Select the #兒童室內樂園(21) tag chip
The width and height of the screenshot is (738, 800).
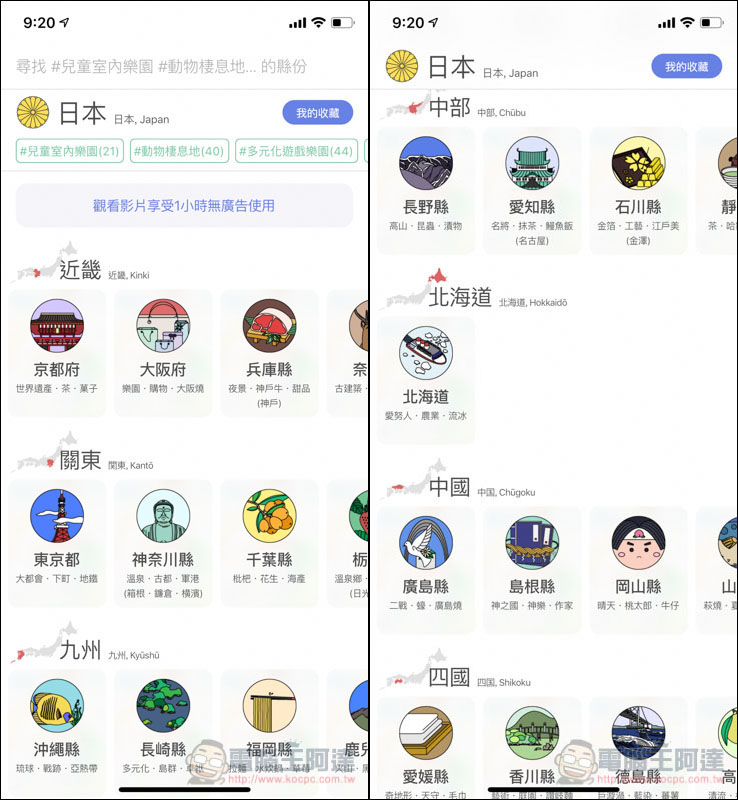(x=69, y=151)
